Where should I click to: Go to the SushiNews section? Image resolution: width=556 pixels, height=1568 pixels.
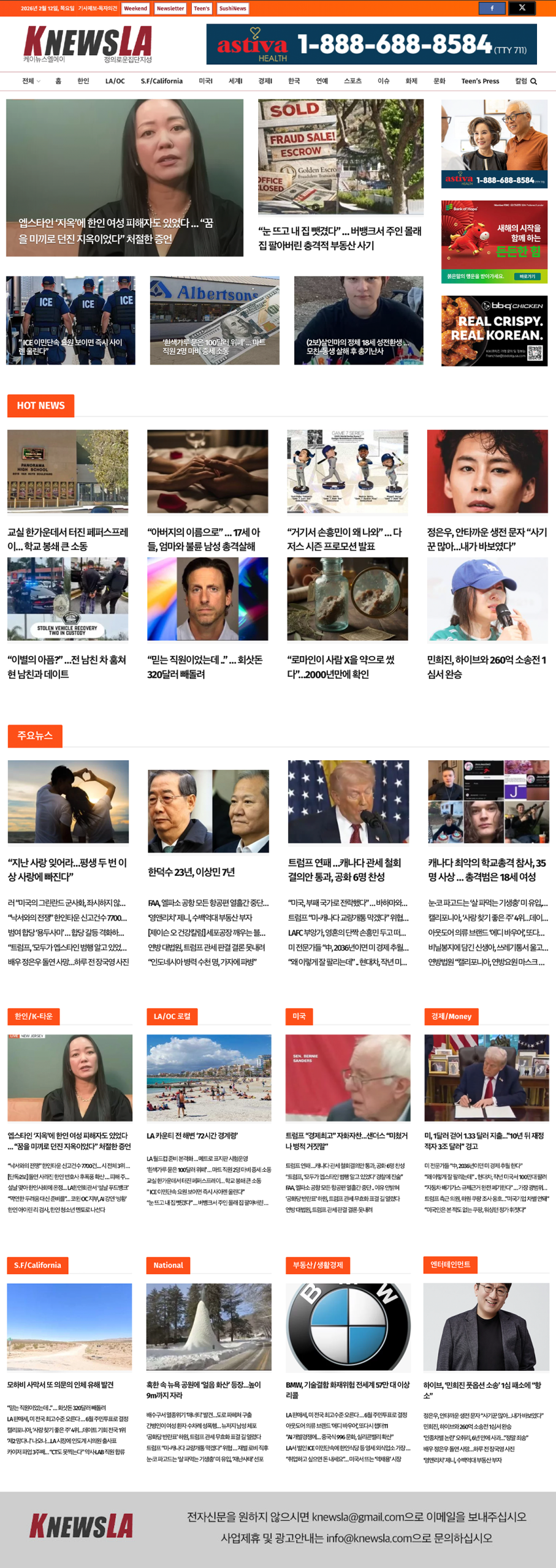(232, 9)
